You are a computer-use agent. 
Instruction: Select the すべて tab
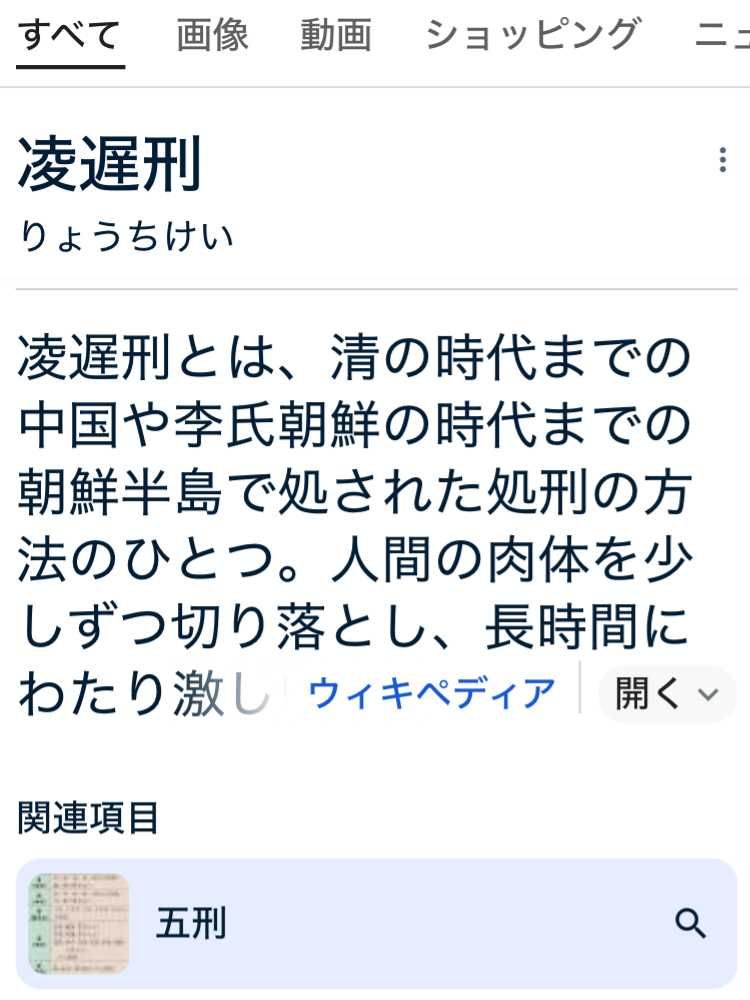(x=70, y=36)
